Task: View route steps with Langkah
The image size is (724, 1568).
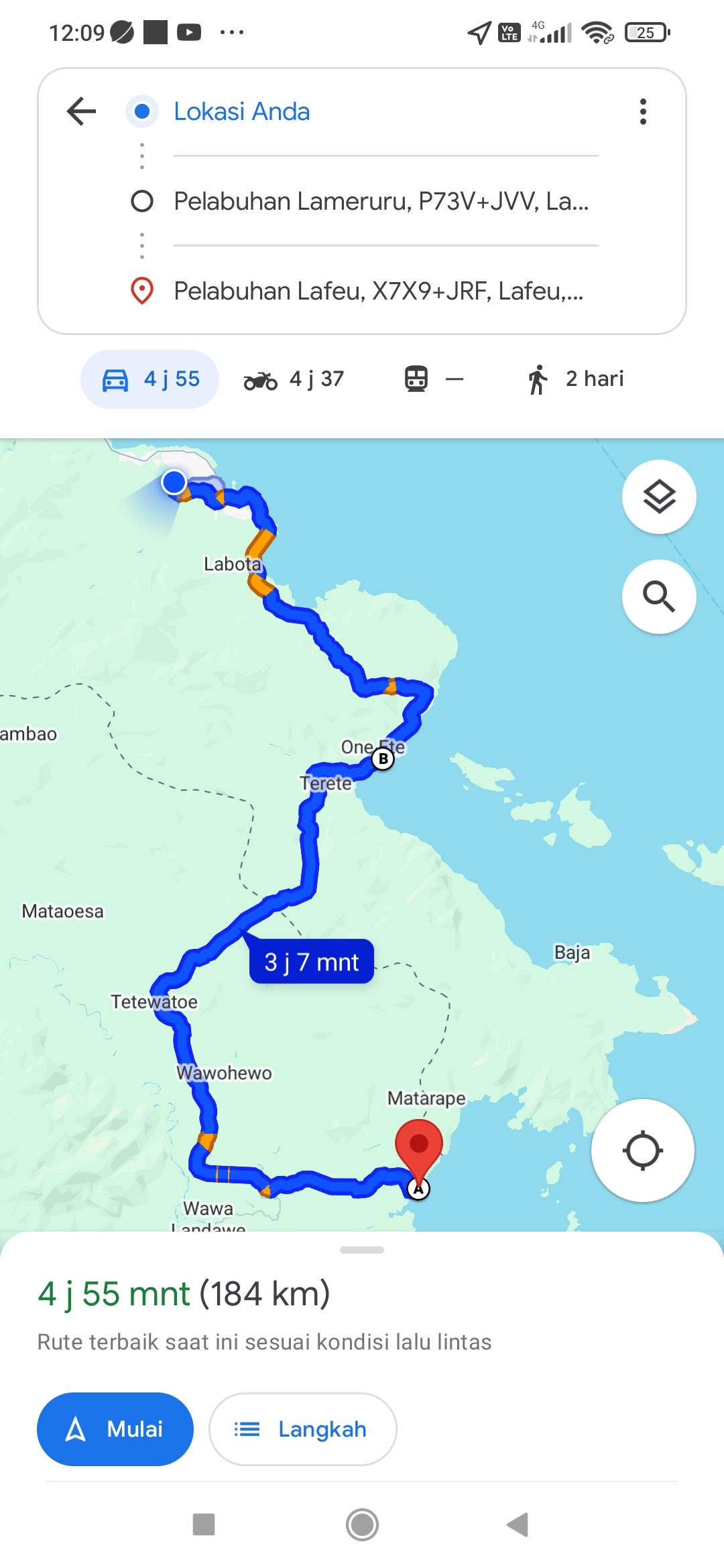Action: coord(303,1429)
